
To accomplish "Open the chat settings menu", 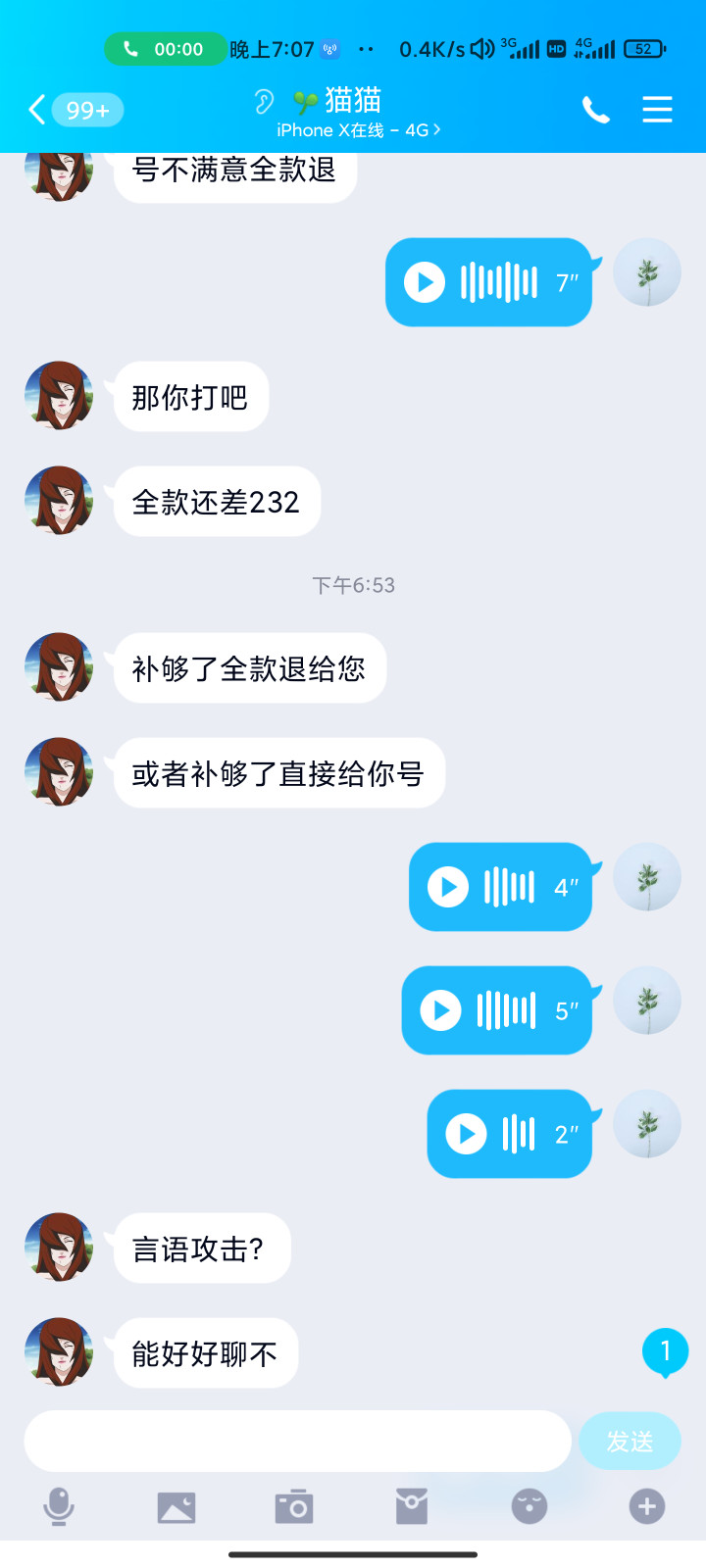I will point(657,110).
